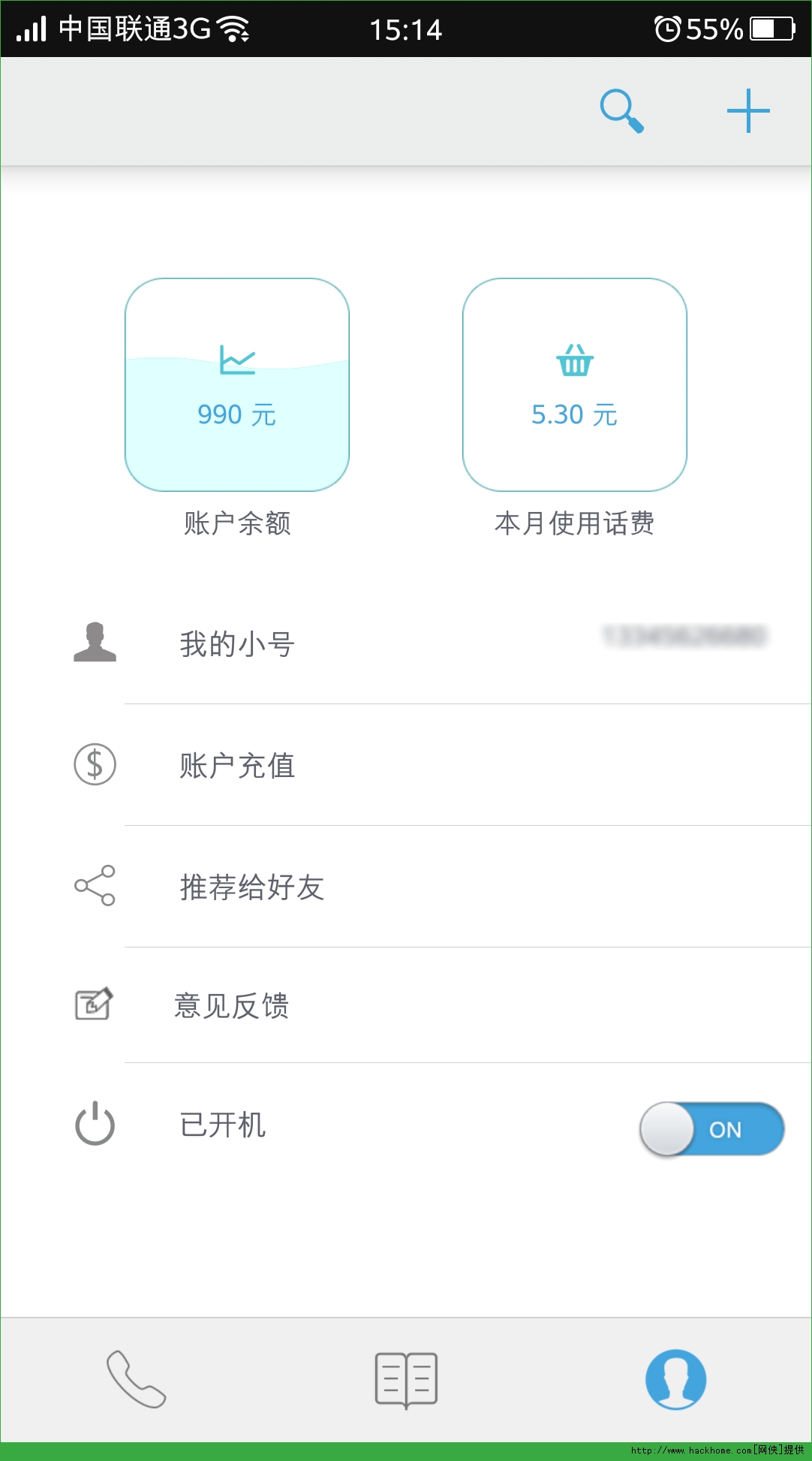Open the search magnifier icon
This screenshot has width=812, height=1461.
pyautogui.click(x=621, y=111)
